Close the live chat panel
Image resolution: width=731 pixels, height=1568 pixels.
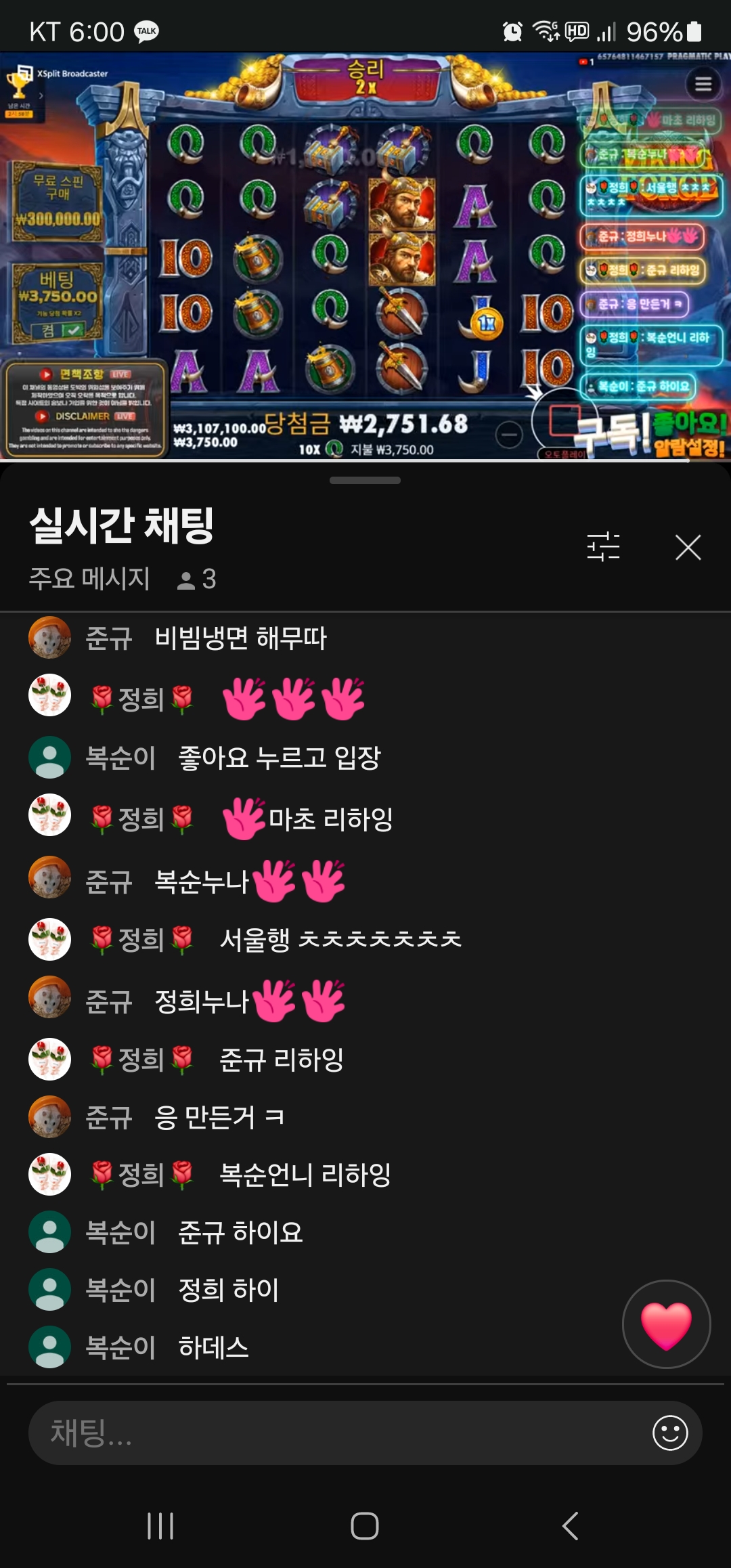[x=688, y=547]
